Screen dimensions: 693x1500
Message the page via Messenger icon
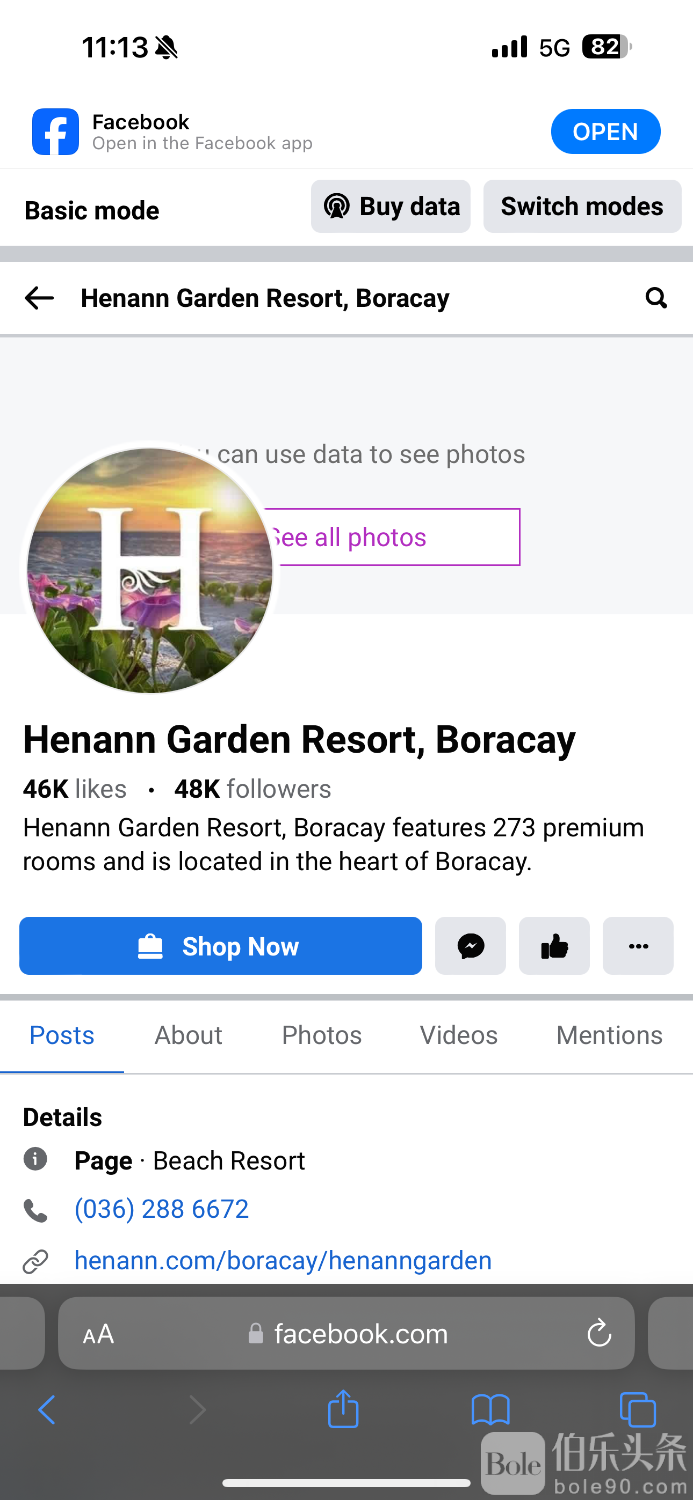click(470, 946)
